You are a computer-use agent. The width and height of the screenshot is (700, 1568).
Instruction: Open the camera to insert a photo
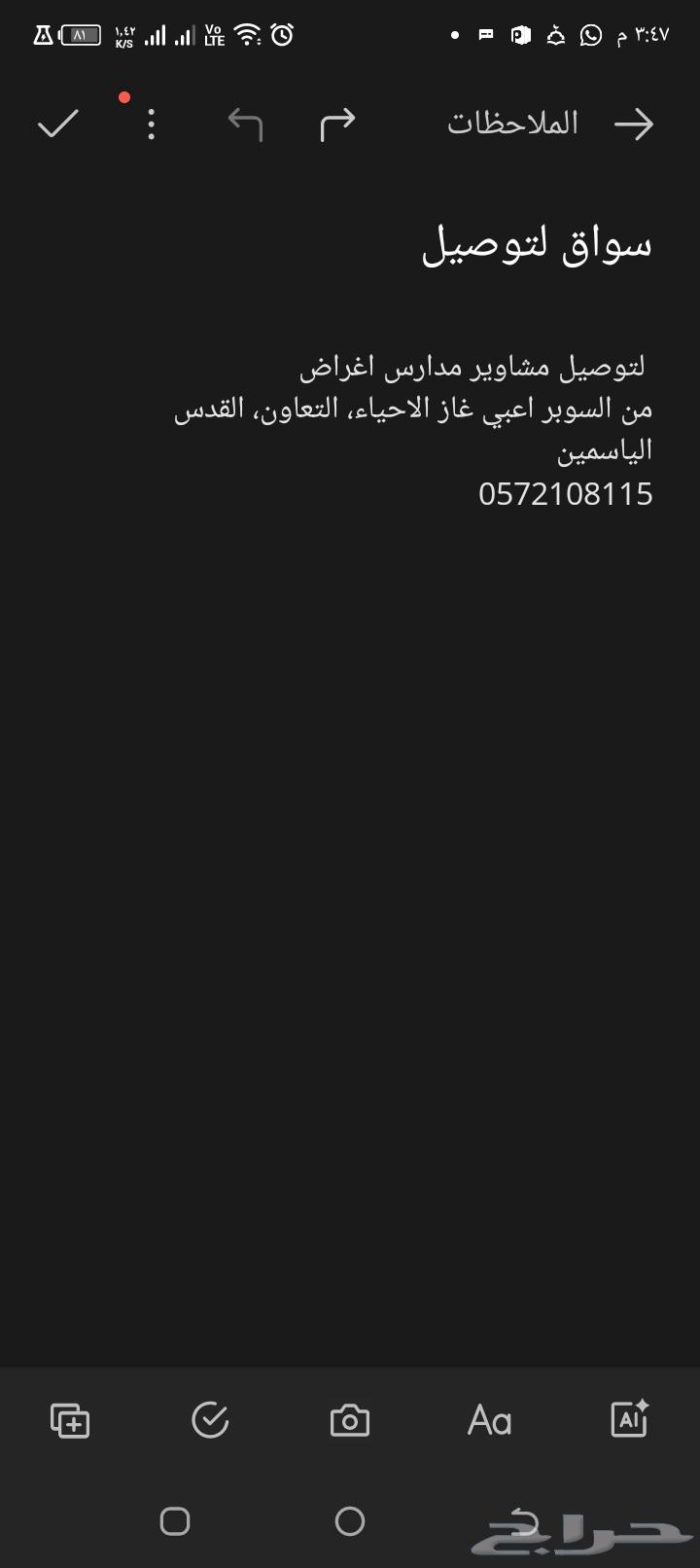coord(350,1419)
